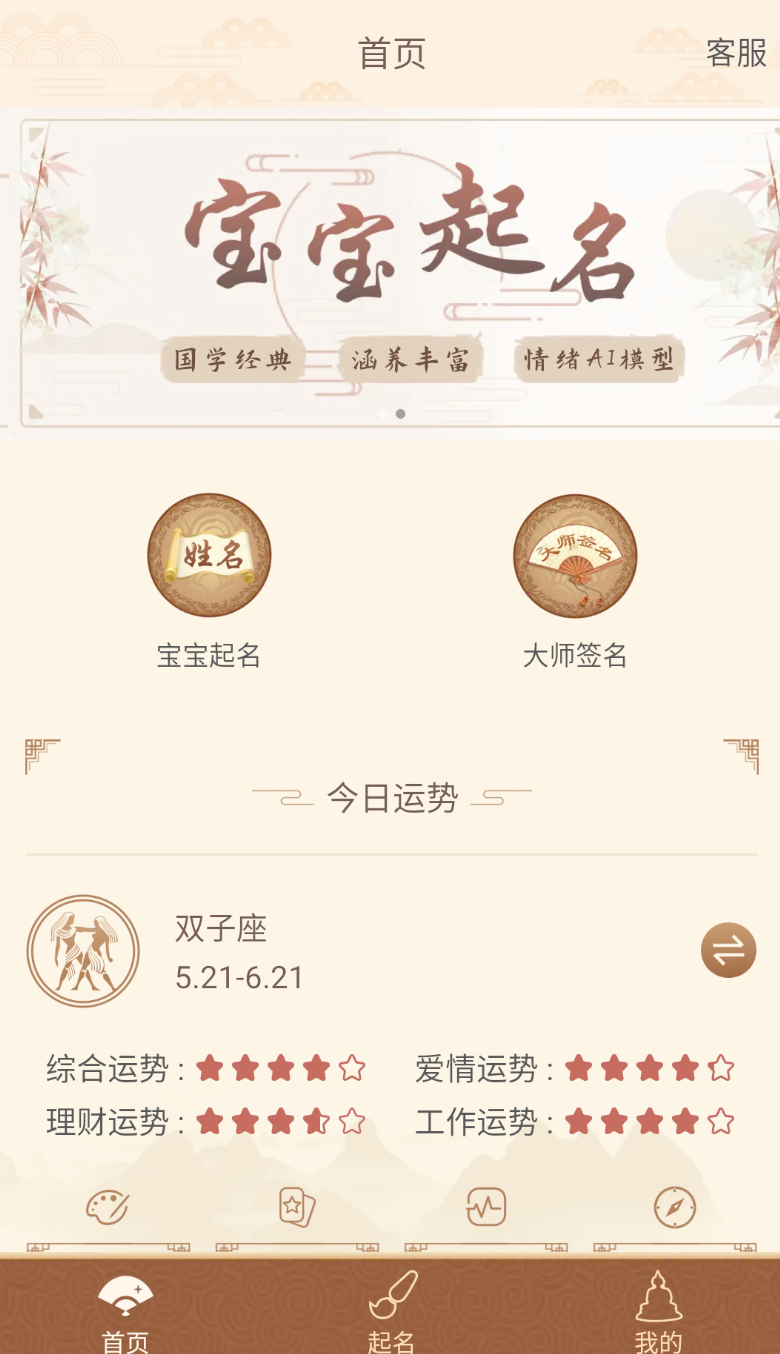Switch the zodiac sign from 双子座
Viewport: 780px width, 1354px height.
(728, 950)
